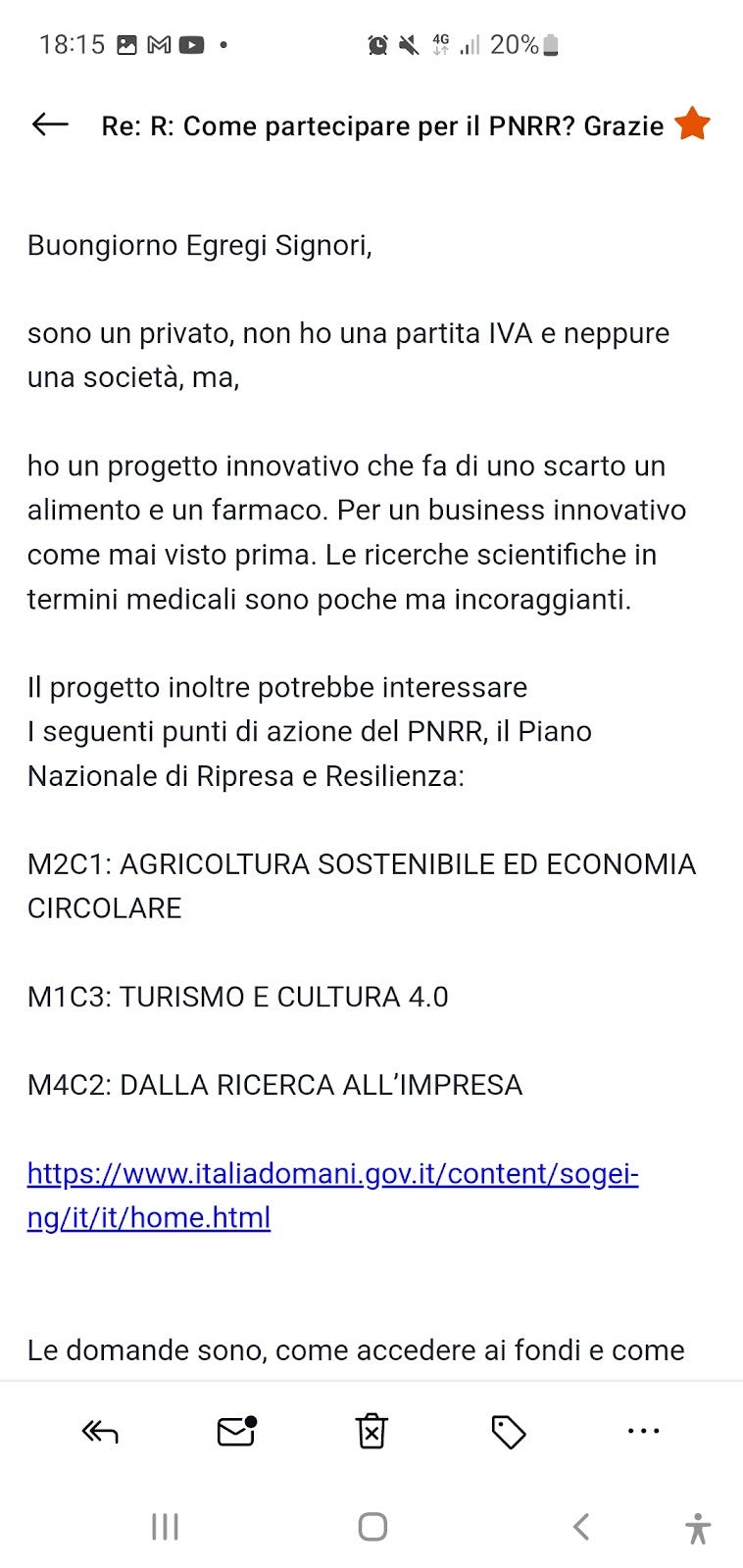The height and width of the screenshot is (1568, 743).
Task: Tap the accessibility shortcut icon
Action: (698, 1528)
